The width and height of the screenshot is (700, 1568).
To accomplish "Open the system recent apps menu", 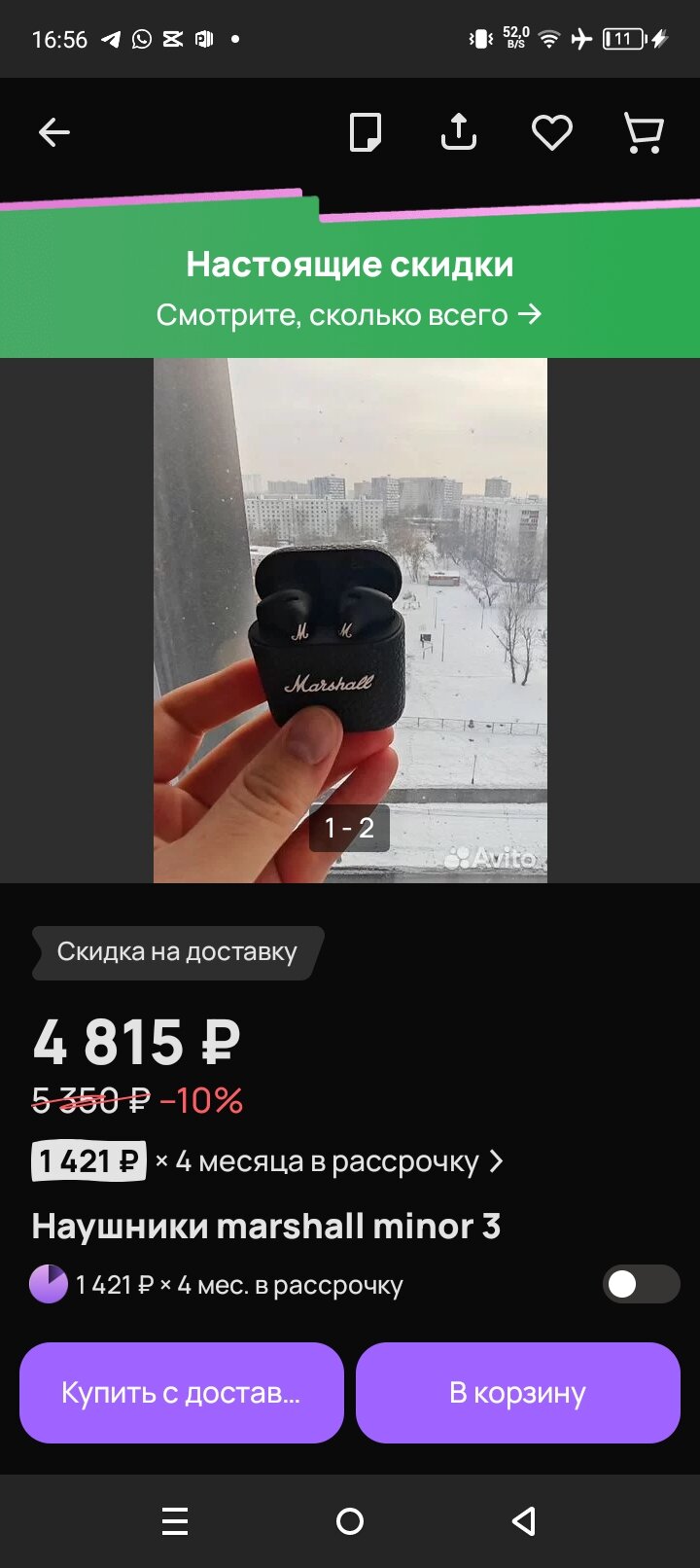I will coord(175,1520).
